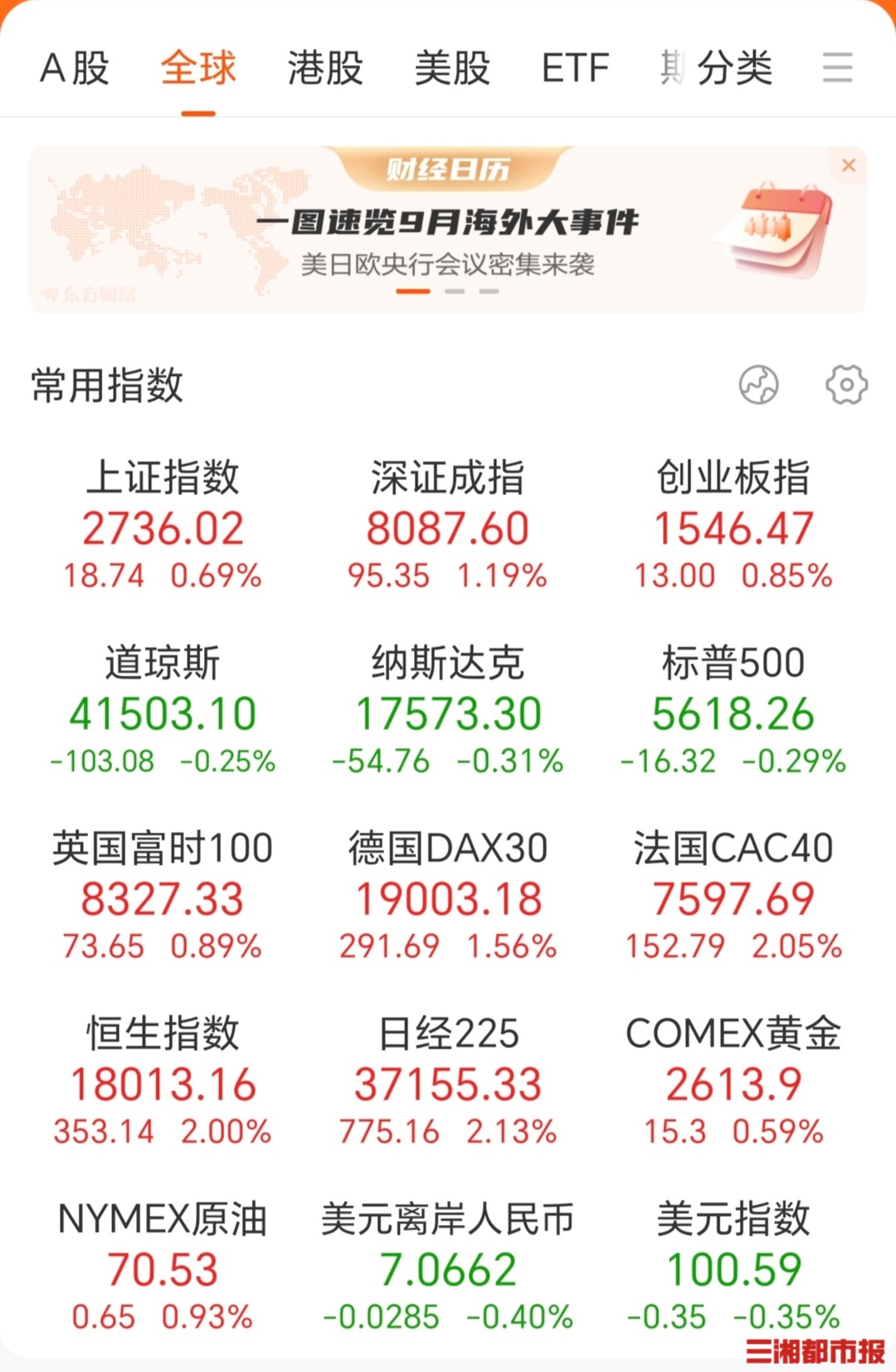Select the 港股 tab

click(325, 68)
